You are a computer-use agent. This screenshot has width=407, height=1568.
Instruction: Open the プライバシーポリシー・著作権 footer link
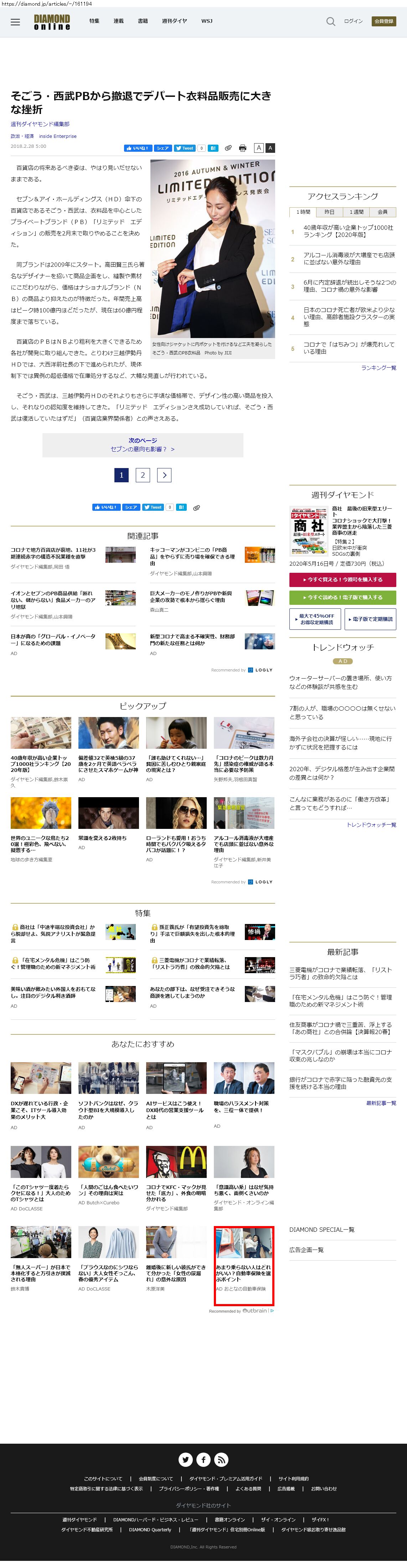tap(189, 1489)
